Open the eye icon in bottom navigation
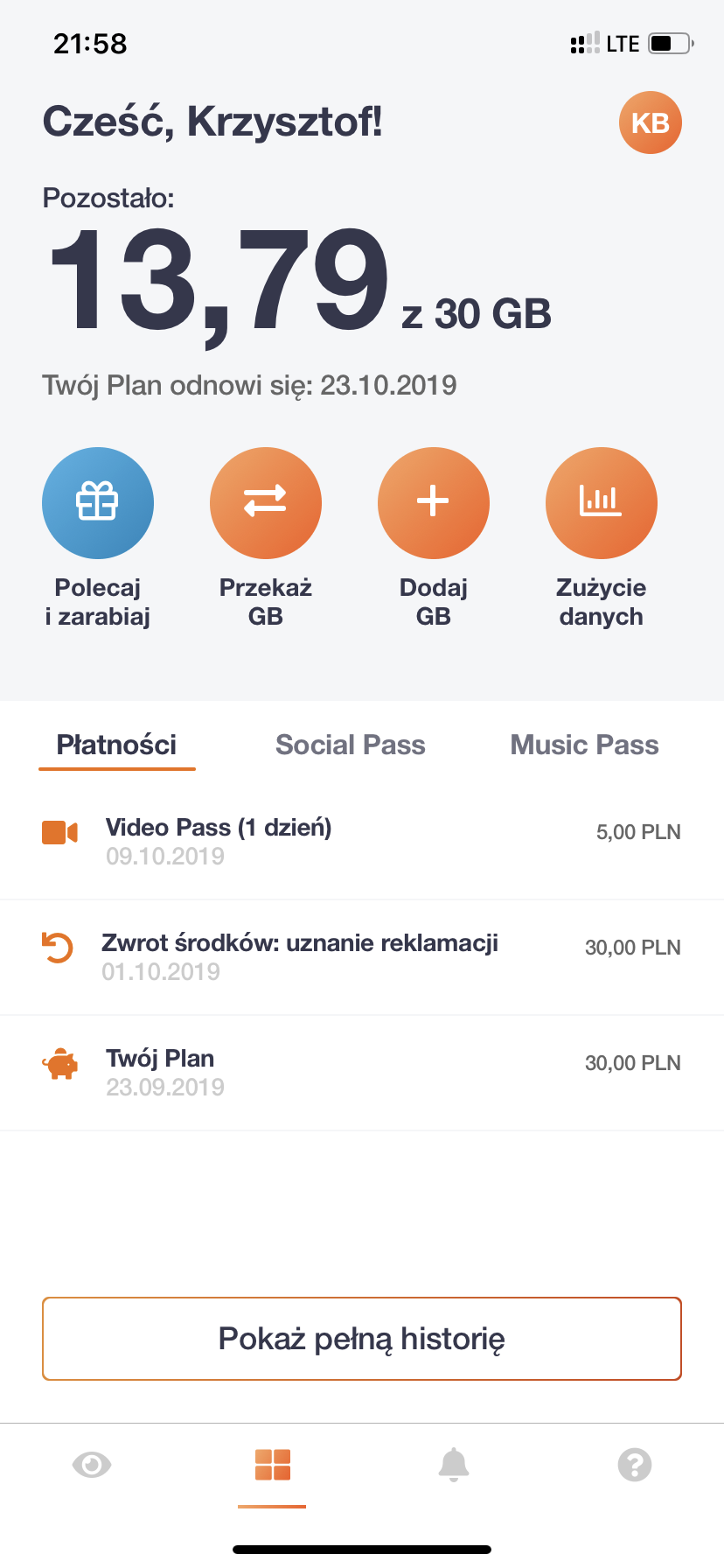 point(91,1465)
